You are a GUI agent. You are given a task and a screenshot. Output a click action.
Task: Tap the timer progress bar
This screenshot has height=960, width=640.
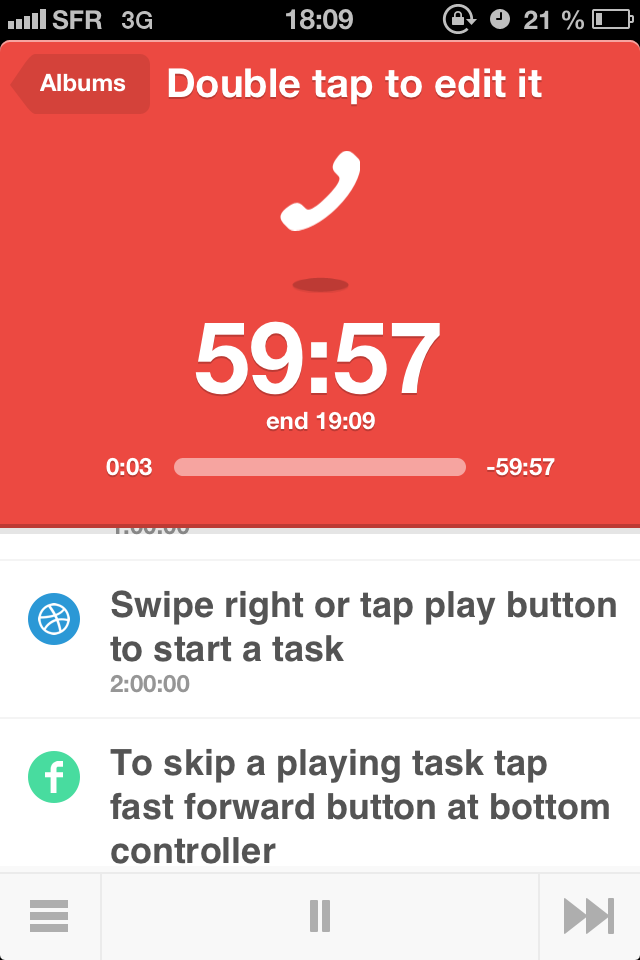coord(320,467)
